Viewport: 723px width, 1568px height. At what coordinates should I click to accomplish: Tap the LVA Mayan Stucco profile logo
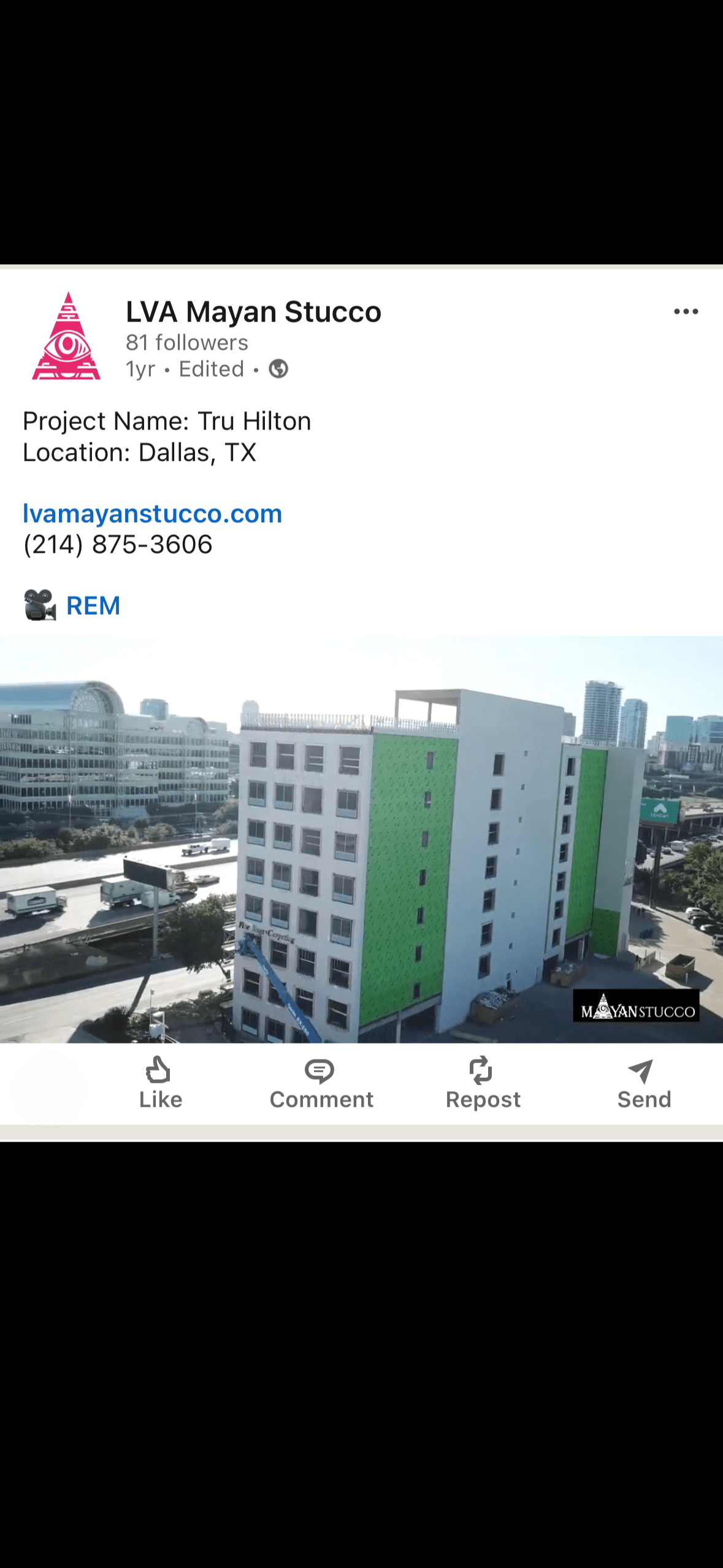67,336
